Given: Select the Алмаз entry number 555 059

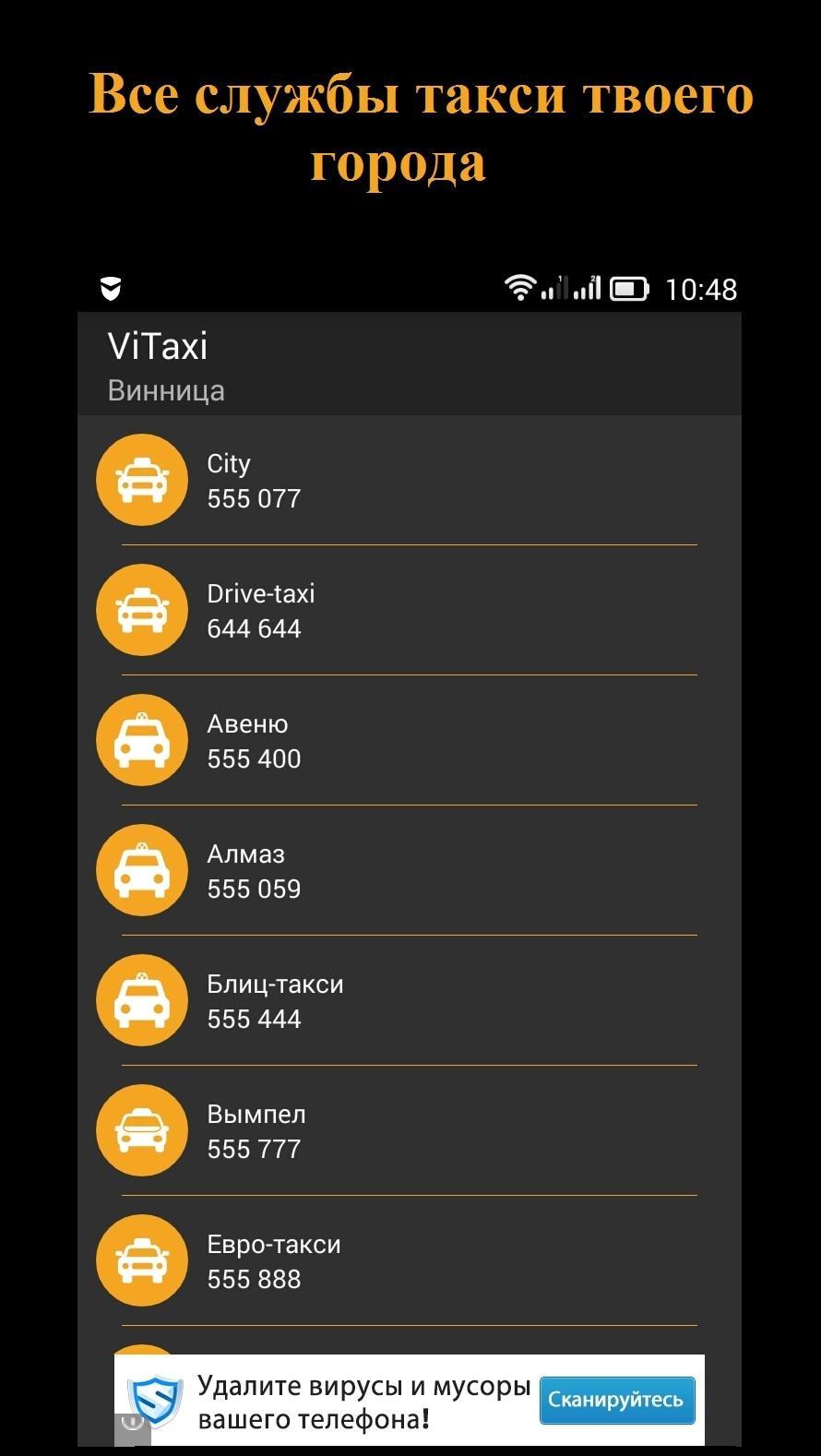Looking at the screenshot, I should (255, 888).
